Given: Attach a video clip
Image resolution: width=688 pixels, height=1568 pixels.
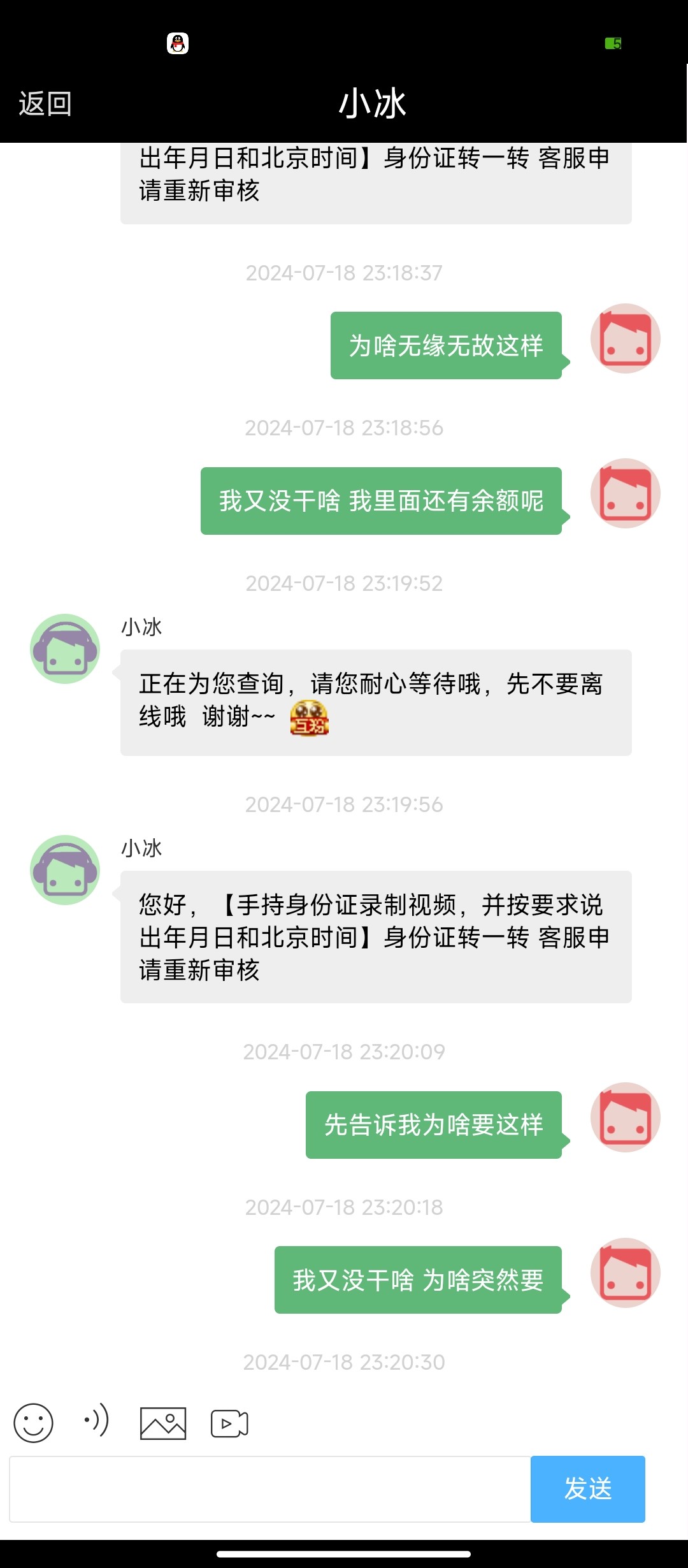Looking at the screenshot, I should pos(229,1423).
